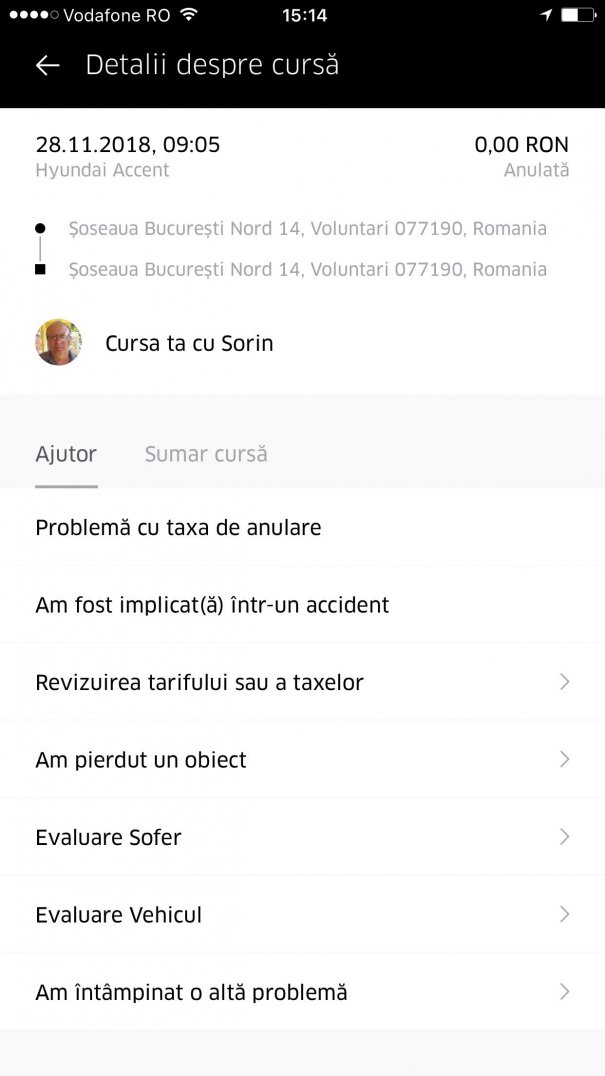The height and width of the screenshot is (1076, 605).
Task: Report Am pierdut un obiect
Action: (302, 760)
